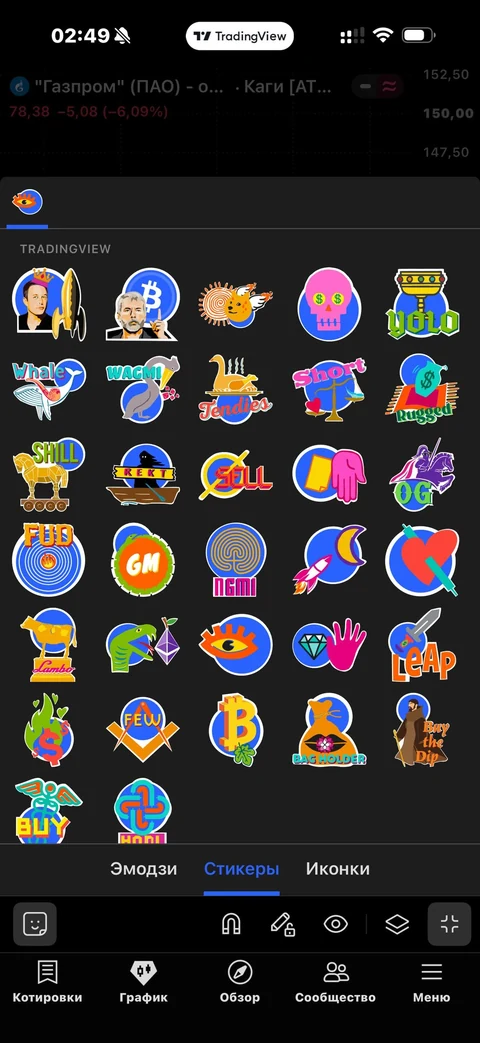Viewport: 480px width, 1043px height.
Task: Toggle drawing lock pencil icon
Action: coord(283,924)
